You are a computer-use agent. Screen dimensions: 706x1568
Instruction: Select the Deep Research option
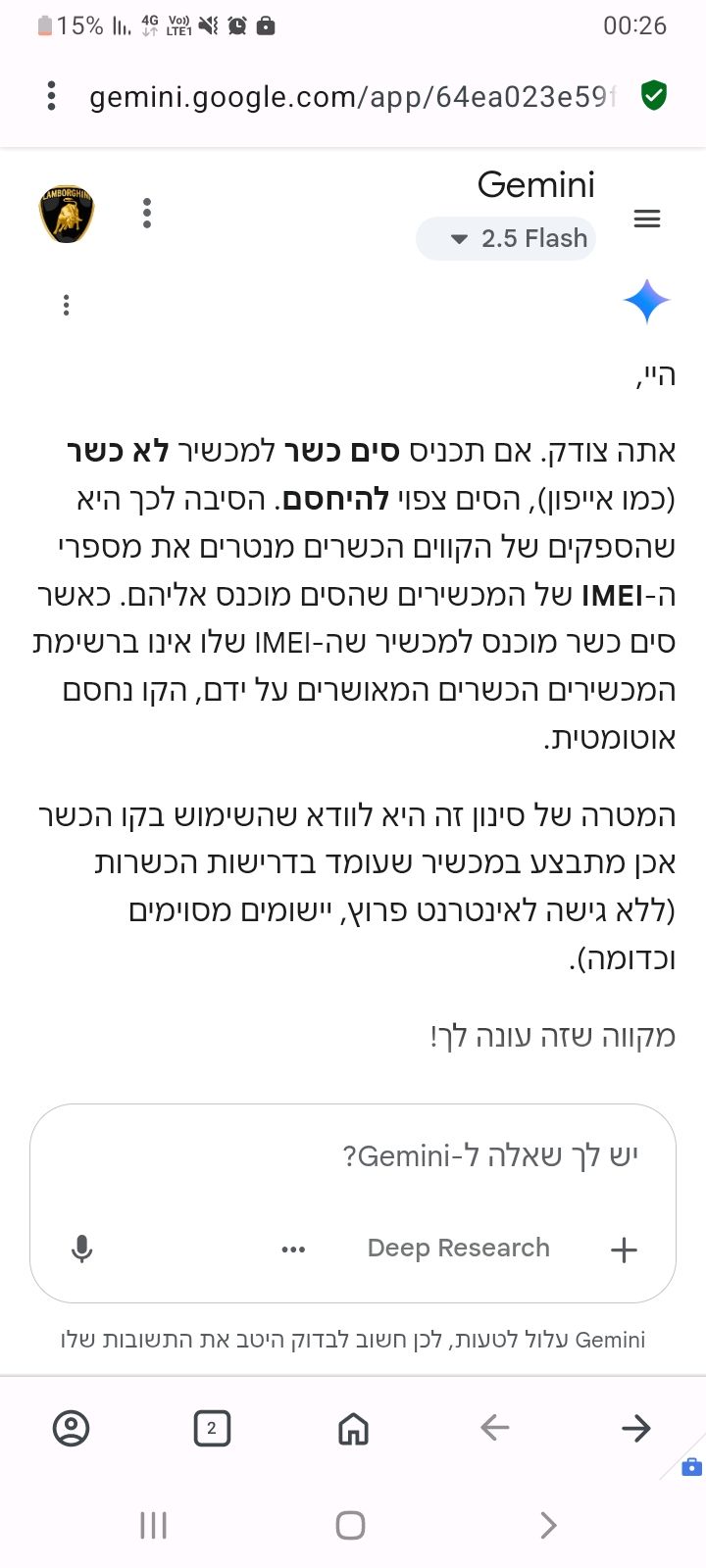pos(458,1248)
